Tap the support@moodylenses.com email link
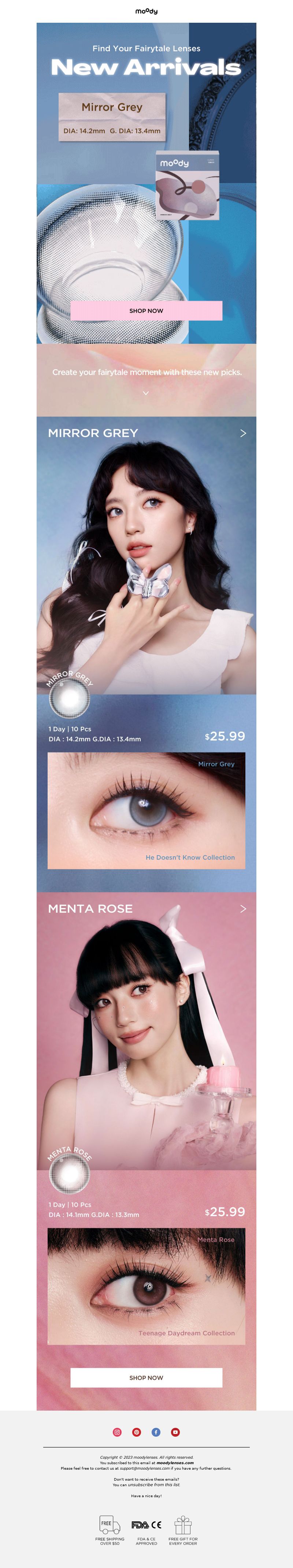Screen dimensions: 293x1568 coord(145,1468)
